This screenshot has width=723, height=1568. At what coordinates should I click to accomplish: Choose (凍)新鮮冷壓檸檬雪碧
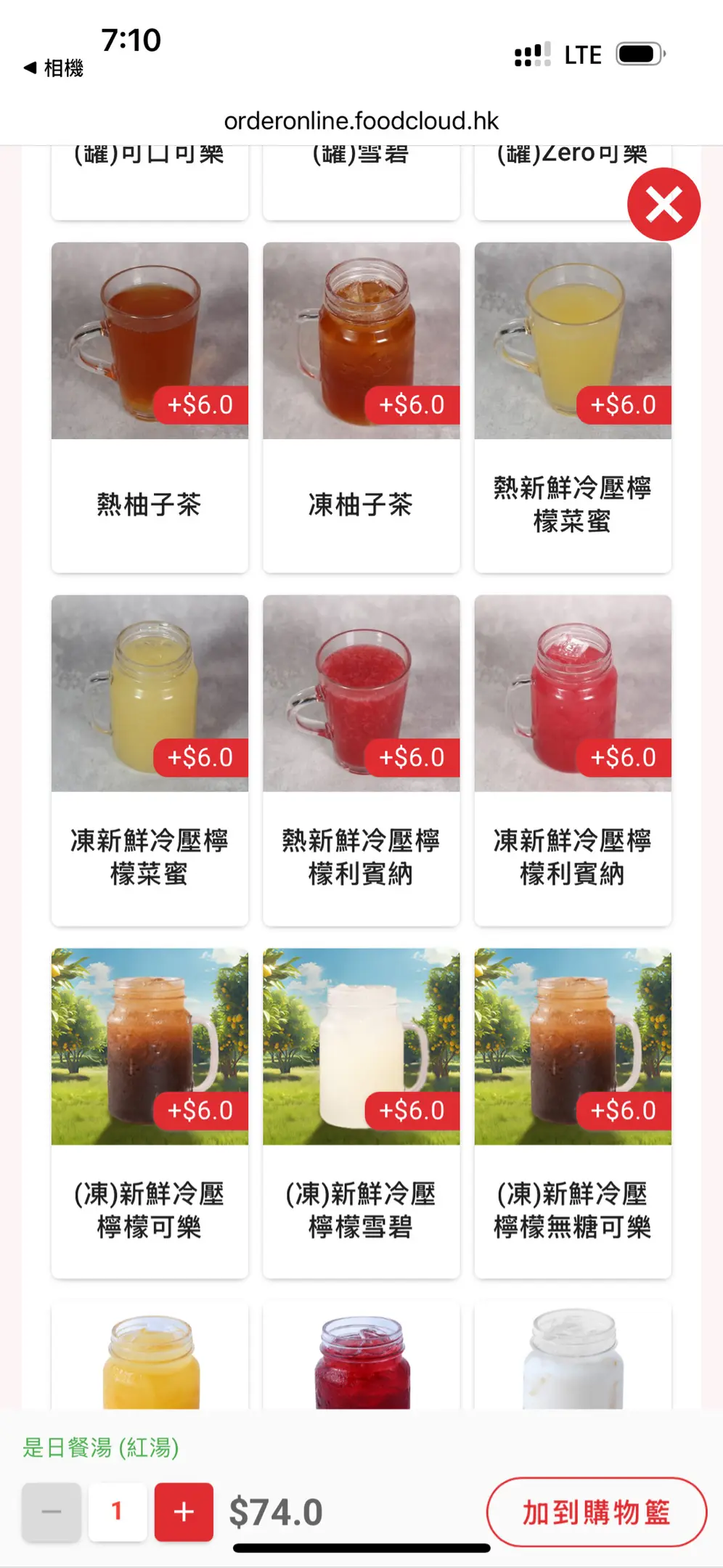(x=361, y=1112)
